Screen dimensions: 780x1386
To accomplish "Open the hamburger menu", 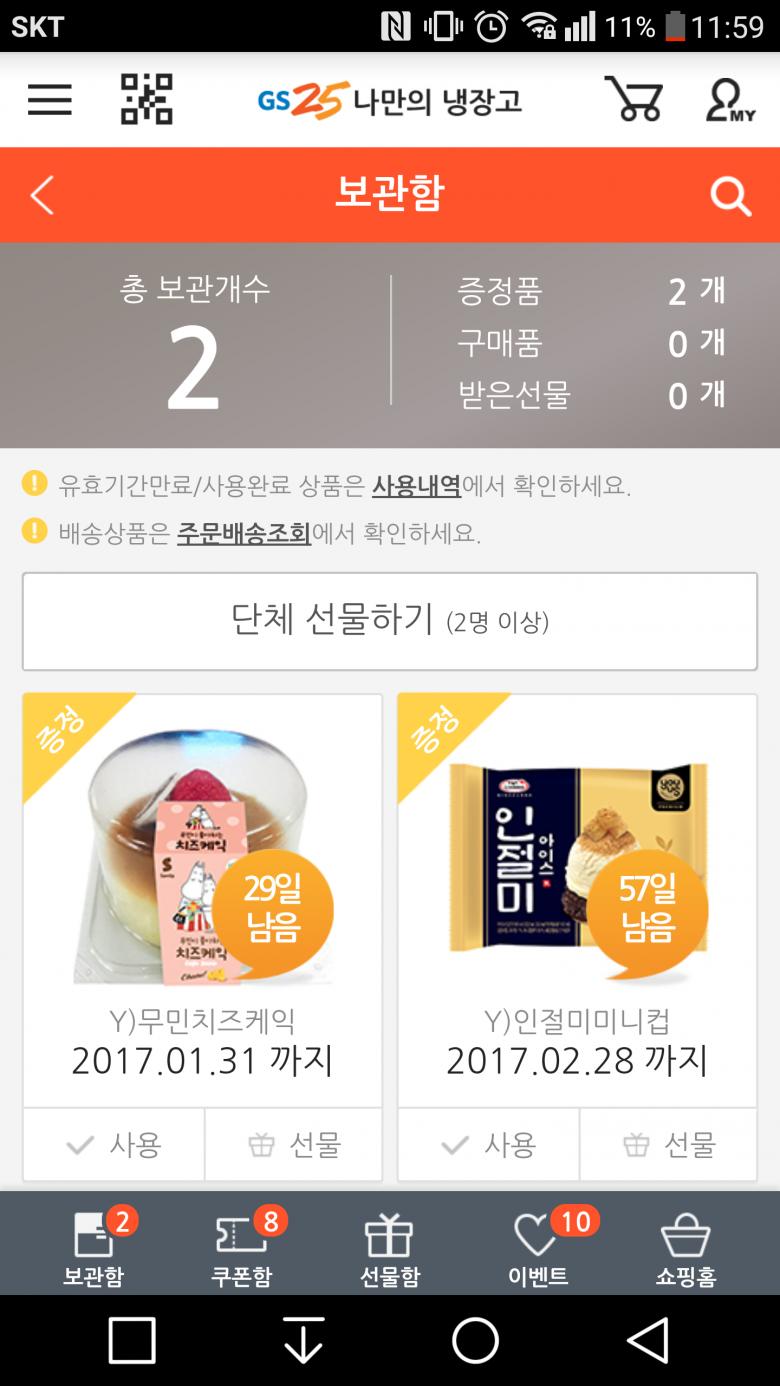I will [x=49, y=100].
